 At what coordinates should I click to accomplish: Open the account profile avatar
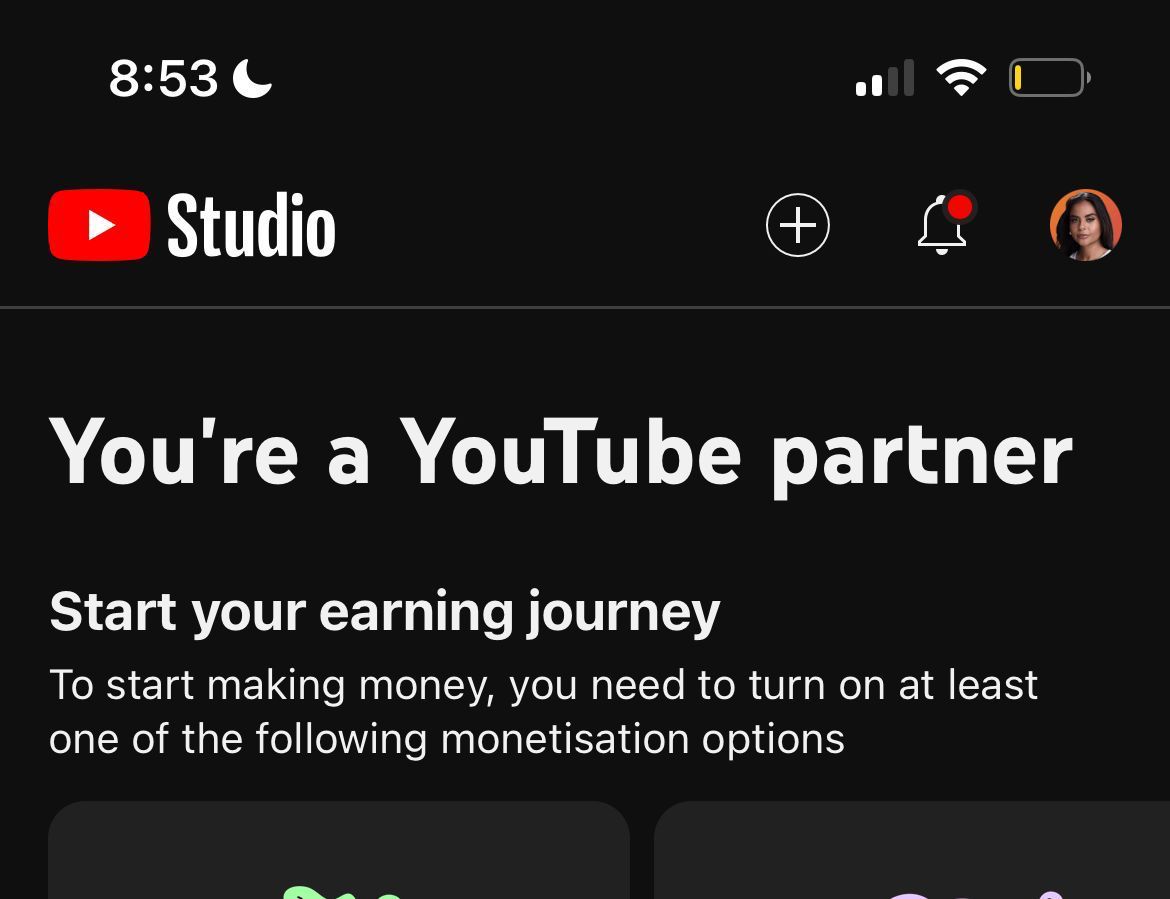pos(1085,226)
